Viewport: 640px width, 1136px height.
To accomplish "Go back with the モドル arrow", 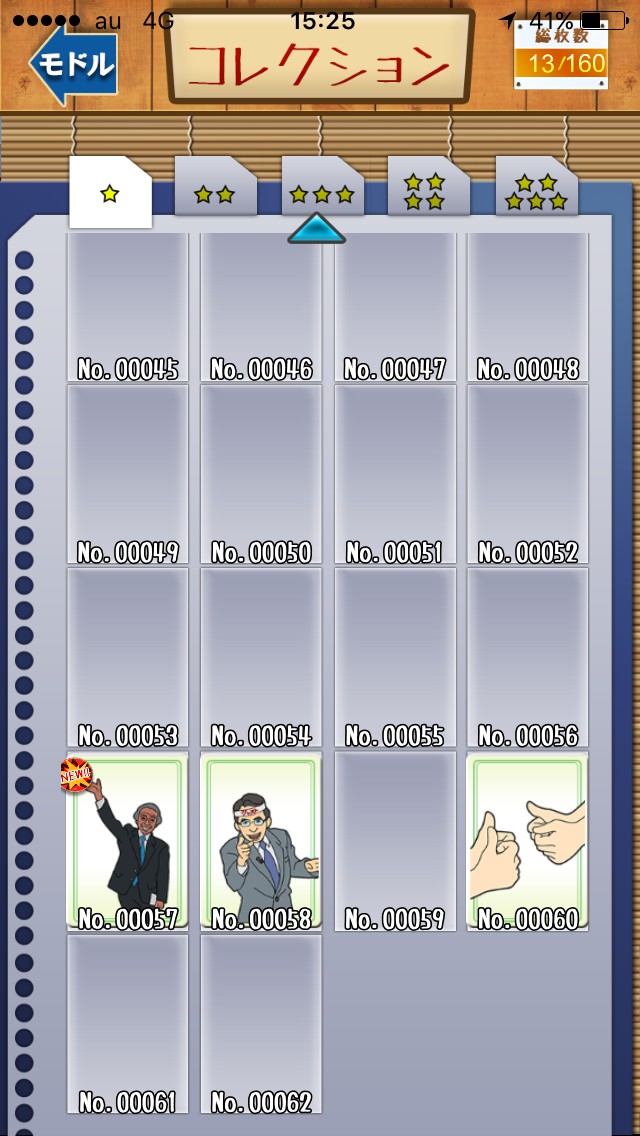I will tap(73, 64).
